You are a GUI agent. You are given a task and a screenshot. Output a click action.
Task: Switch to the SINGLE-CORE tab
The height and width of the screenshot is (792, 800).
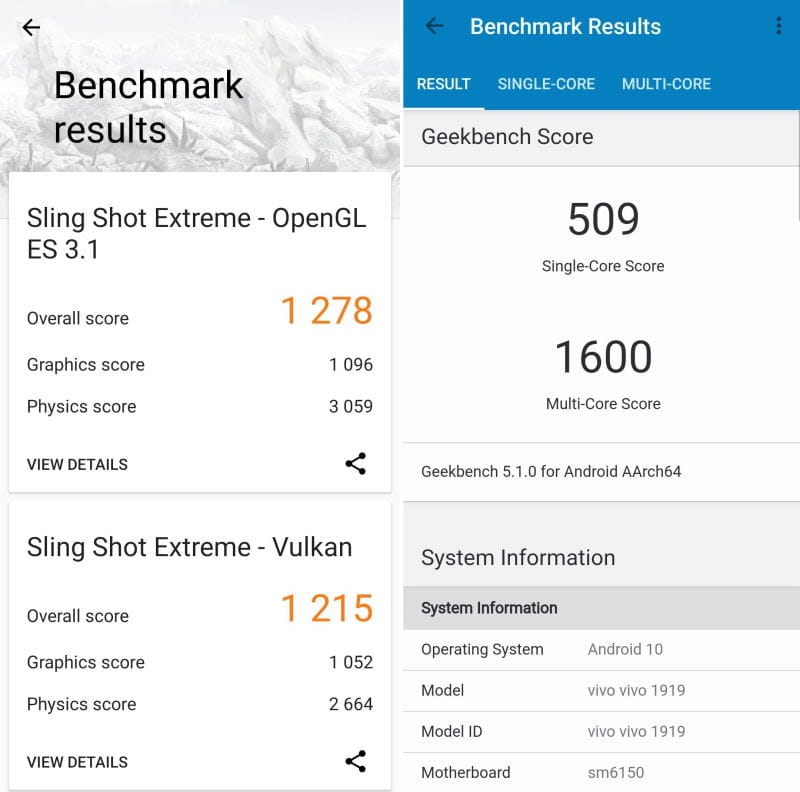coord(546,84)
